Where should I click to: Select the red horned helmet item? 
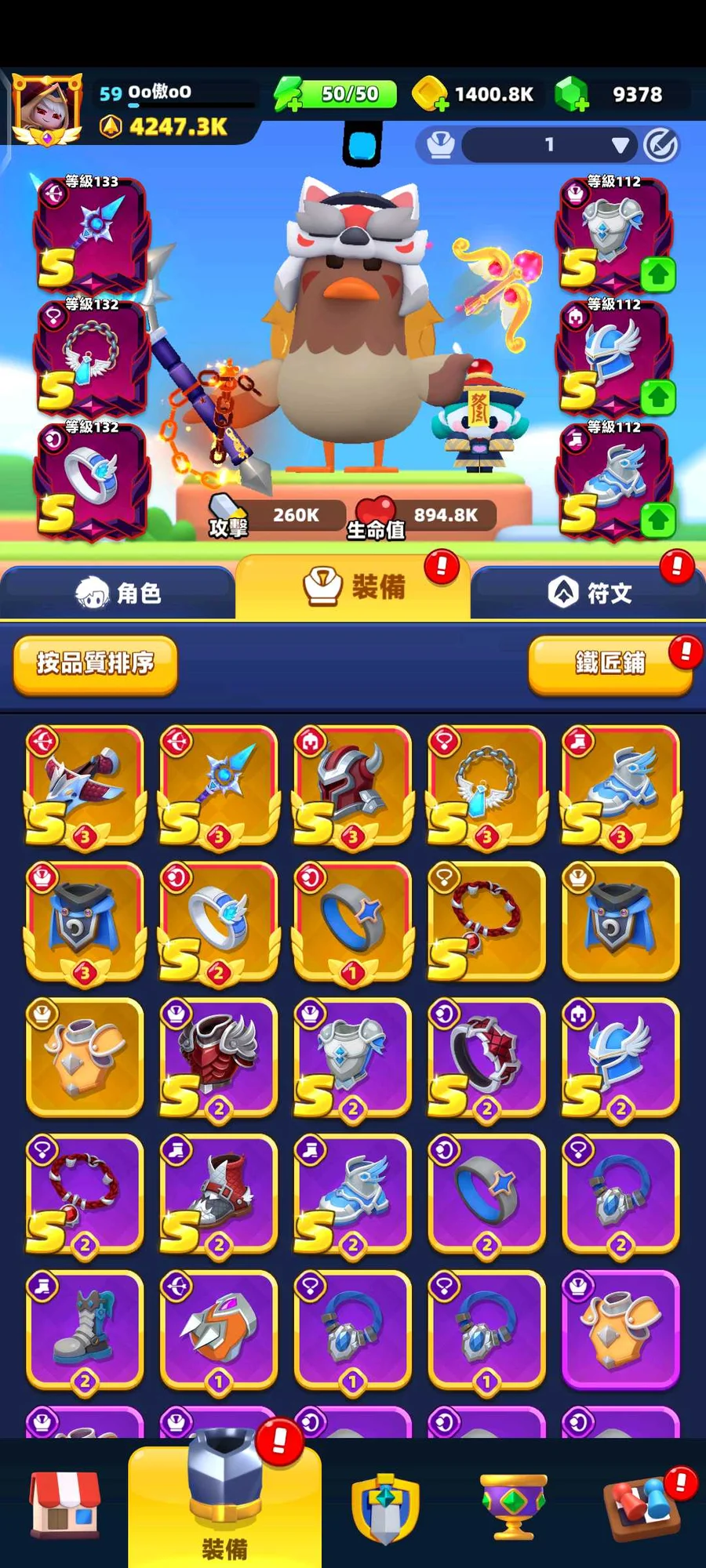(x=352, y=785)
